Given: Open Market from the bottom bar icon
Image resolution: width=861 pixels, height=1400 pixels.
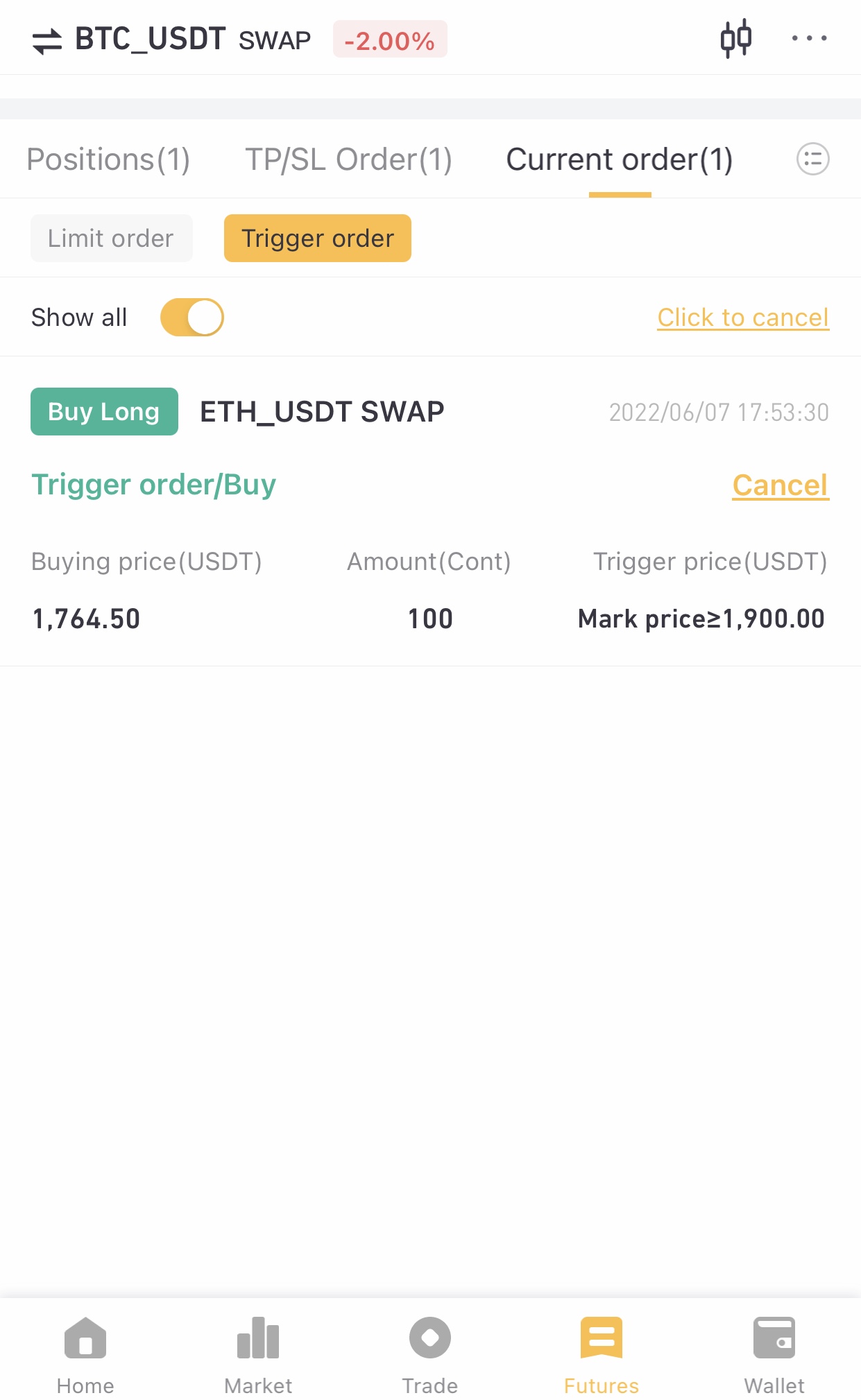Looking at the screenshot, I should pos(257,1338).
